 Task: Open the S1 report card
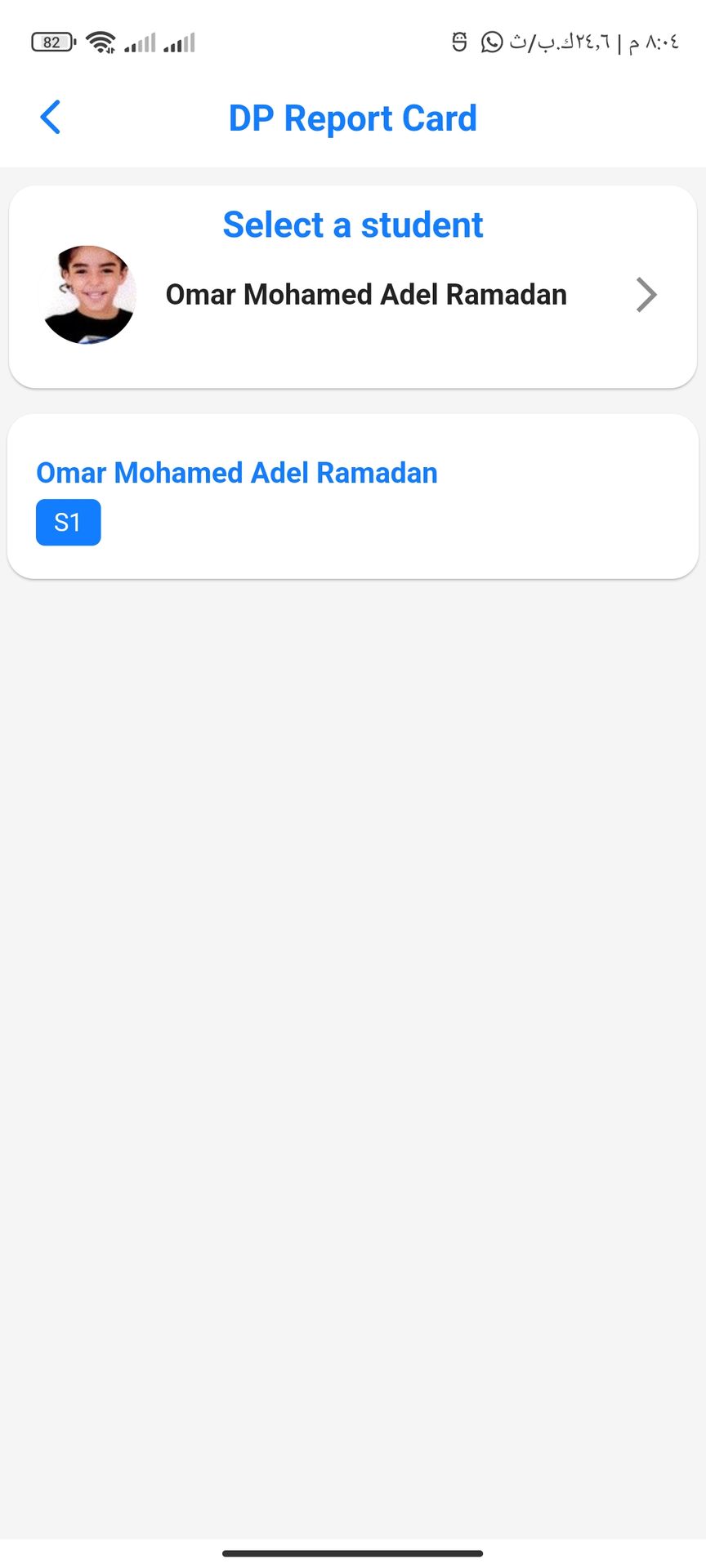click(69, 523)
